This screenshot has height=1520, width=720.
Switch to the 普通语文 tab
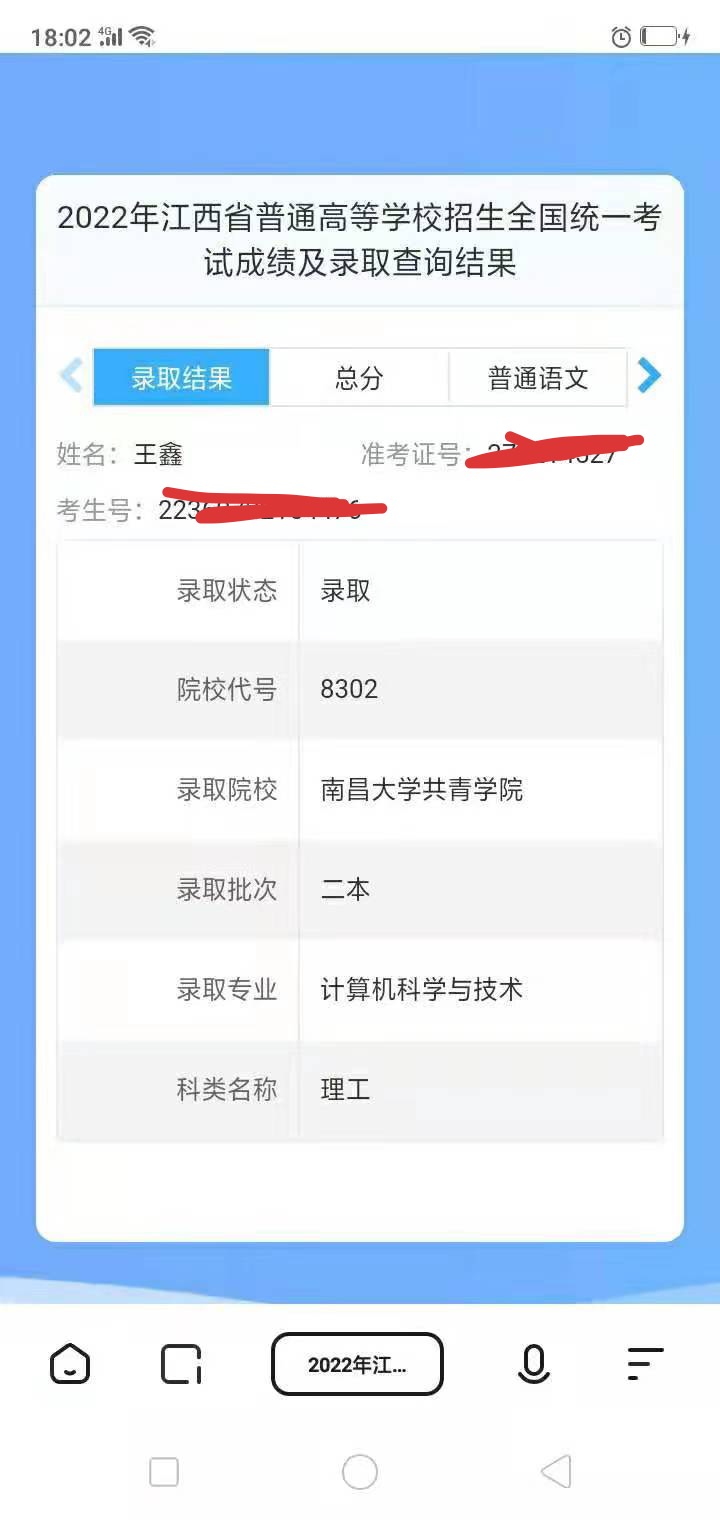[x=538, y=377]
